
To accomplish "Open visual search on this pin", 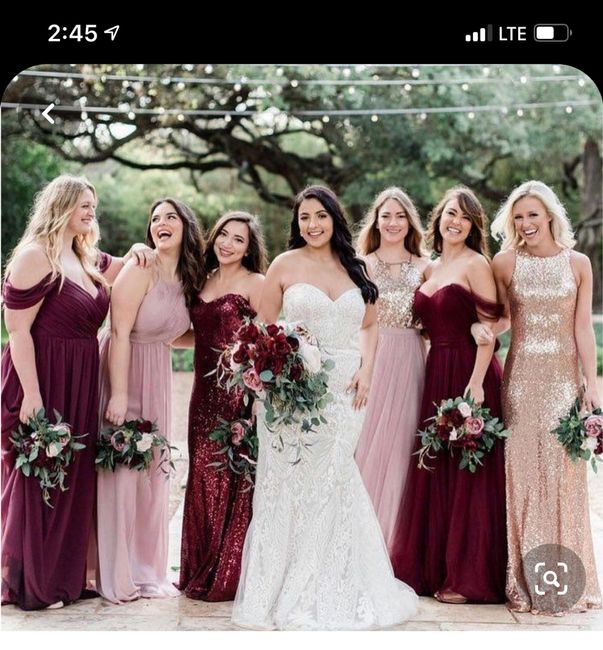I will click(x=553, y=578).
